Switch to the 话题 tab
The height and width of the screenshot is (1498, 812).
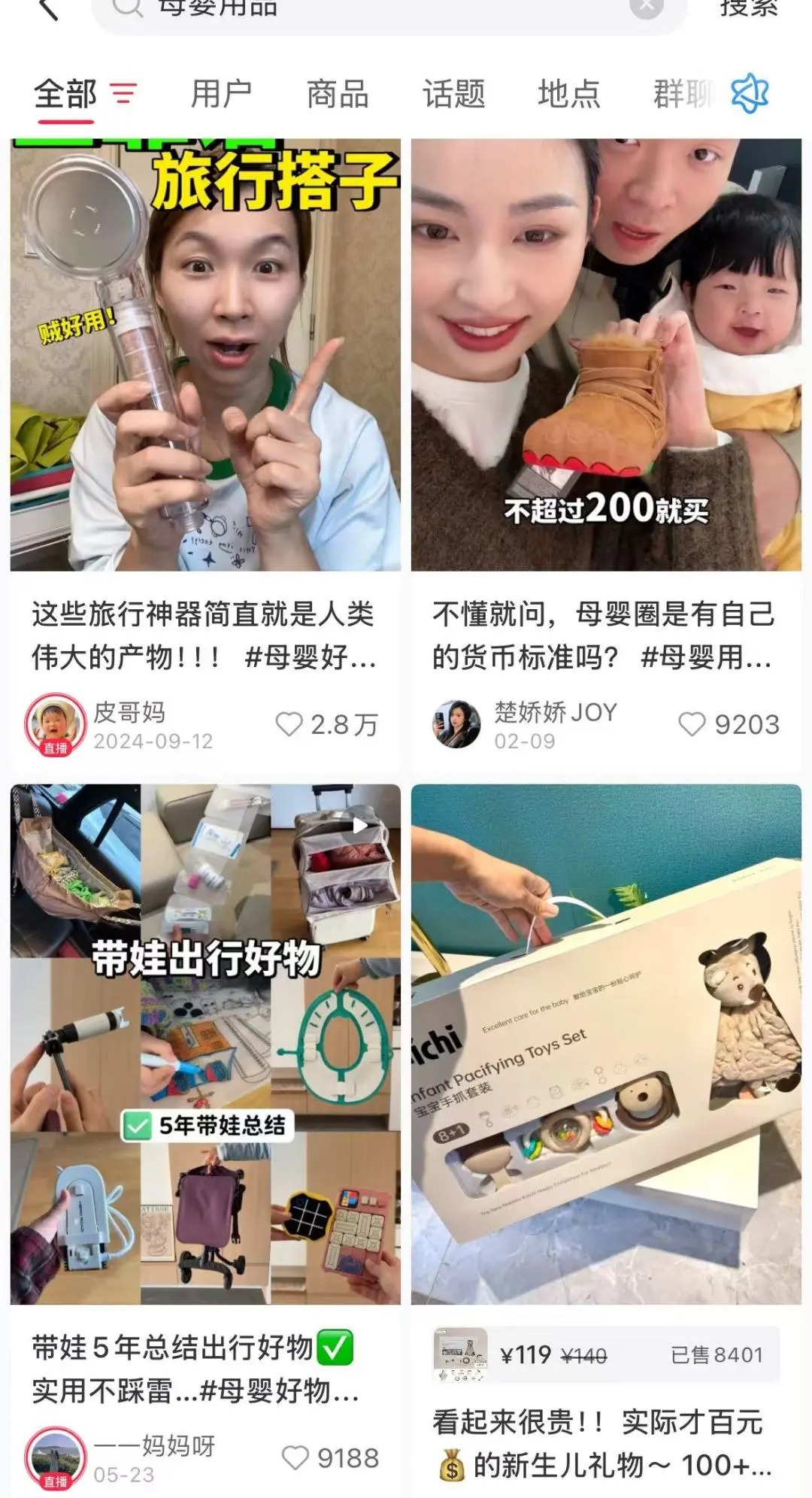coord(453,95)
